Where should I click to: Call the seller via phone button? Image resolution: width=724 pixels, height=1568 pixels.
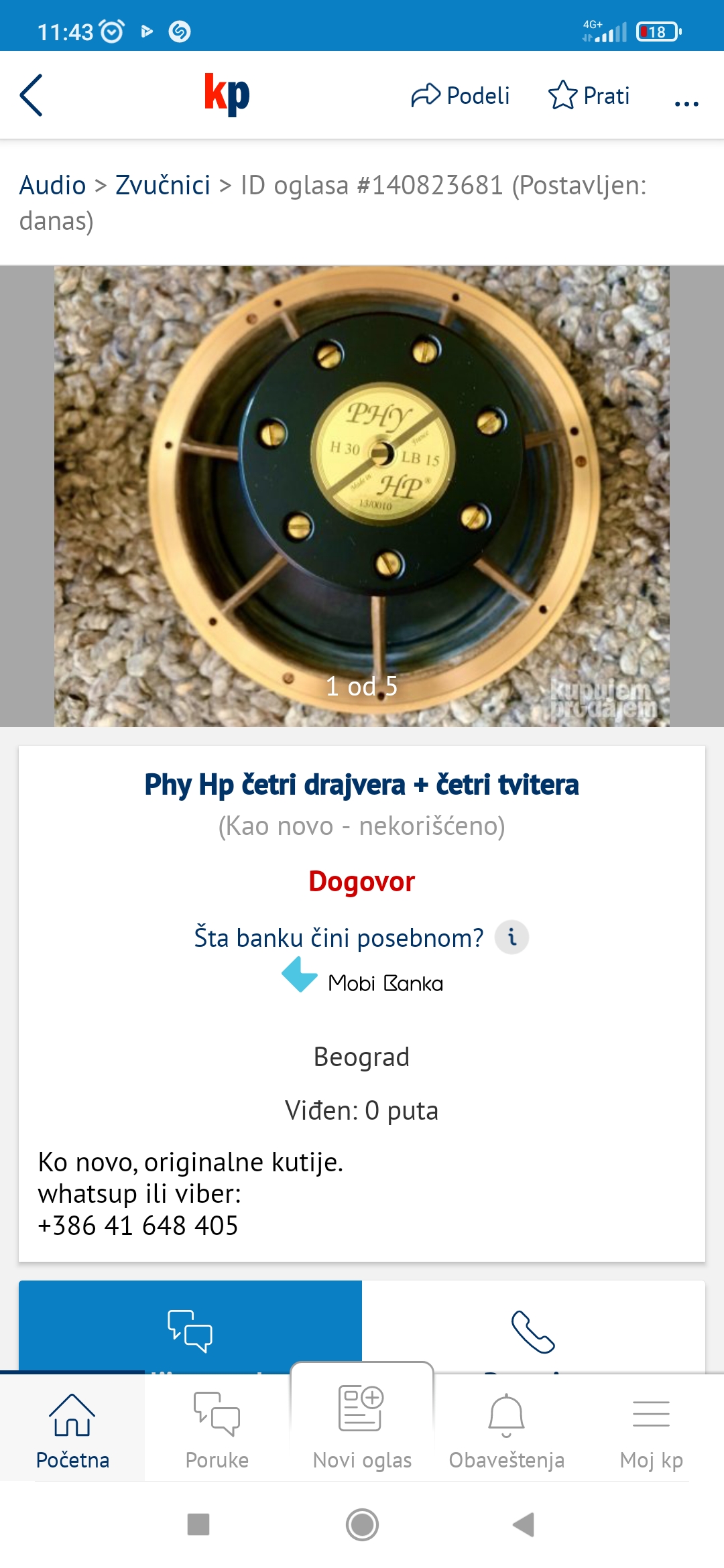[534, 1327]
